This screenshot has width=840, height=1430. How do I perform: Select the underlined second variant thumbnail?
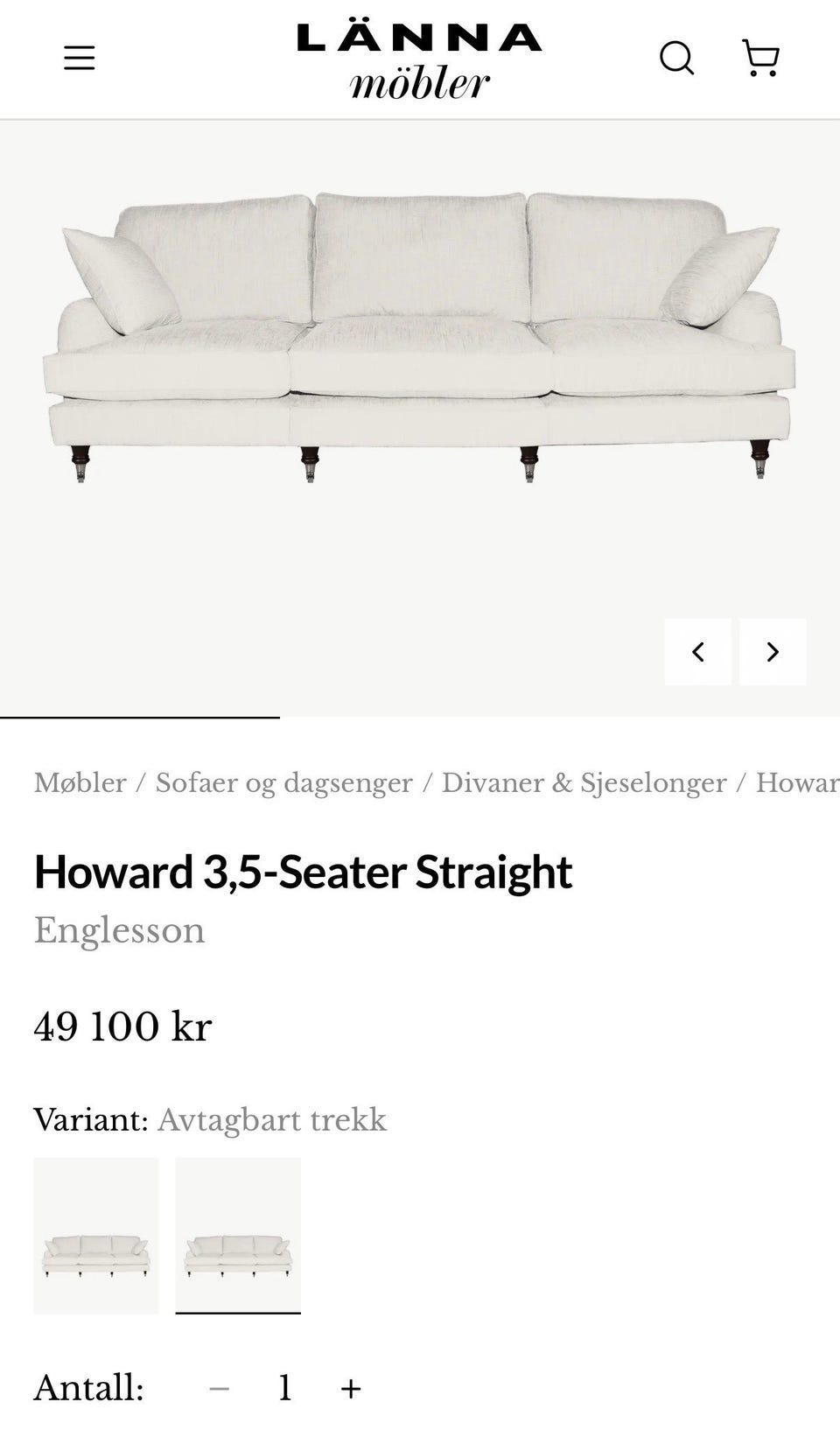pyautogui.click(x=238, y=1236)
